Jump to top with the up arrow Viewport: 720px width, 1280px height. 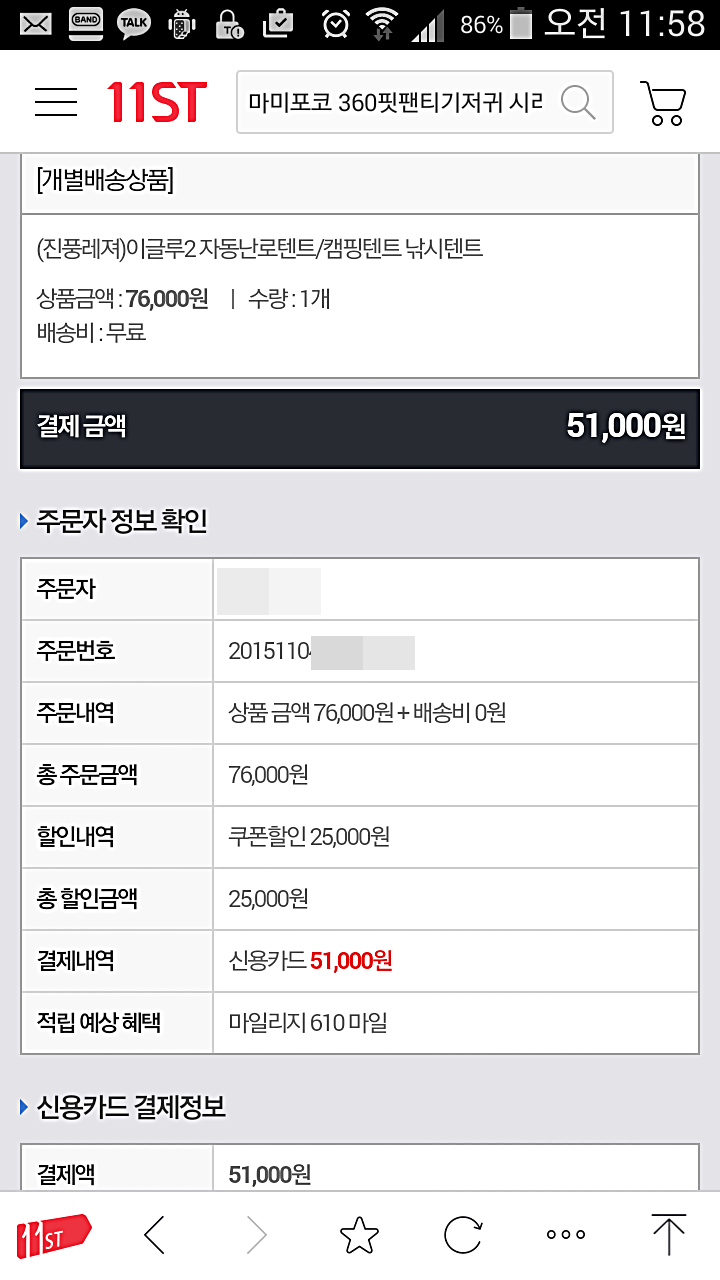tap(668, 1235)
